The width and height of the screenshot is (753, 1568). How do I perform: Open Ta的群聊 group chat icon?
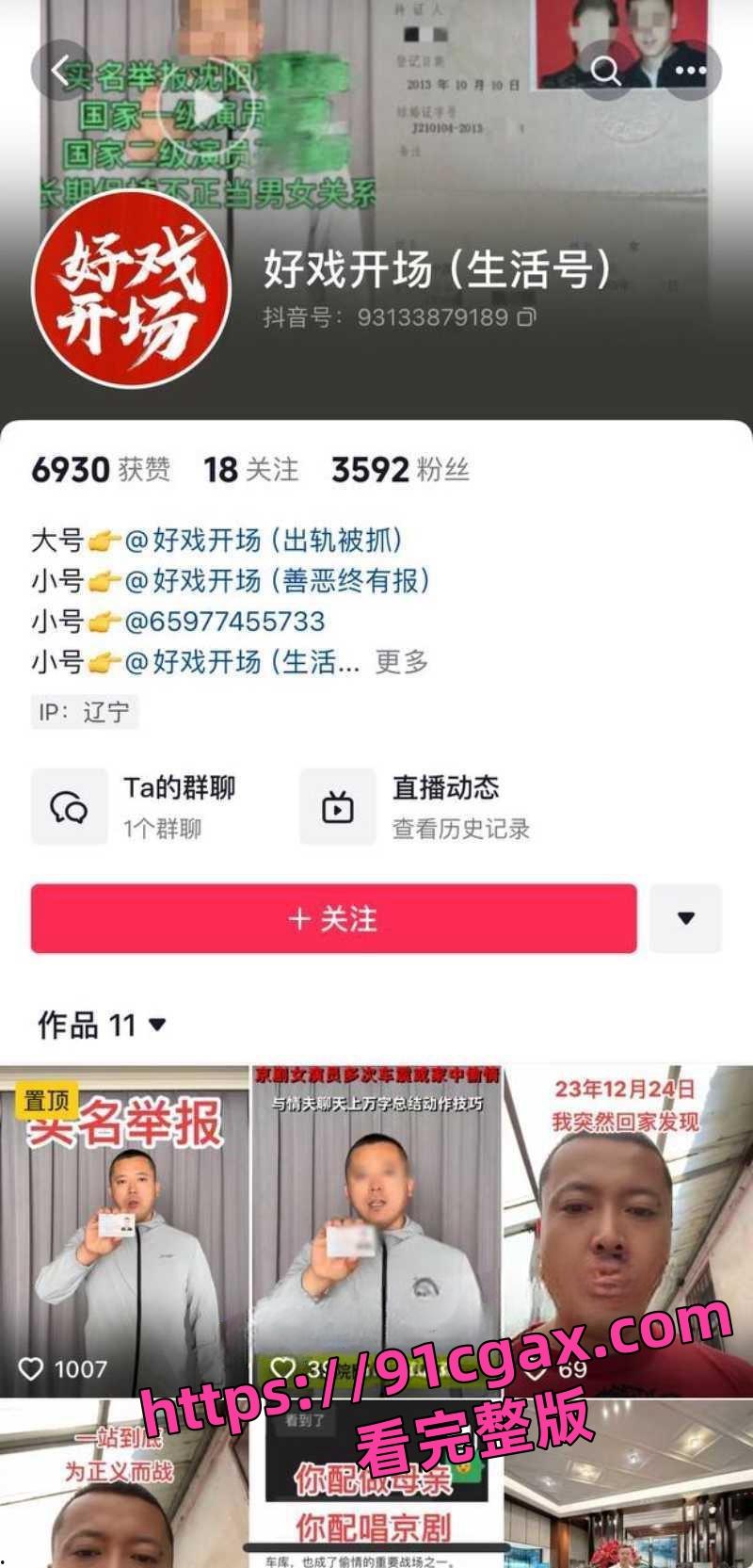point(68,805)
